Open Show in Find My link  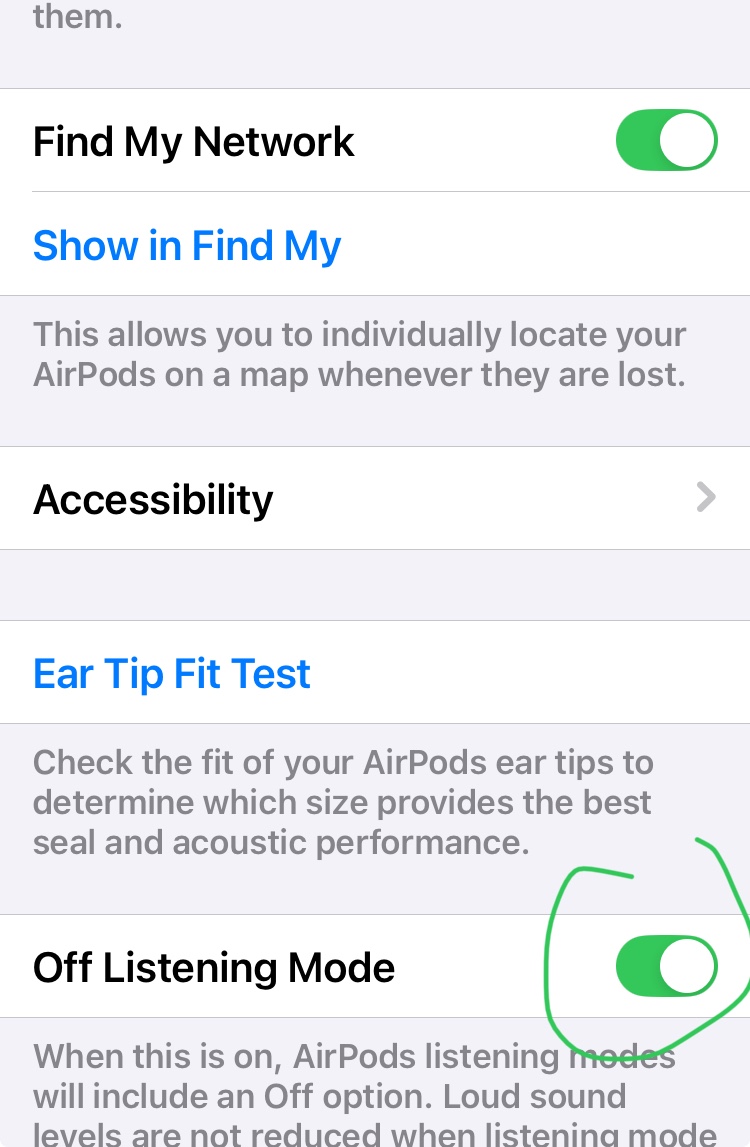[187, 245]
